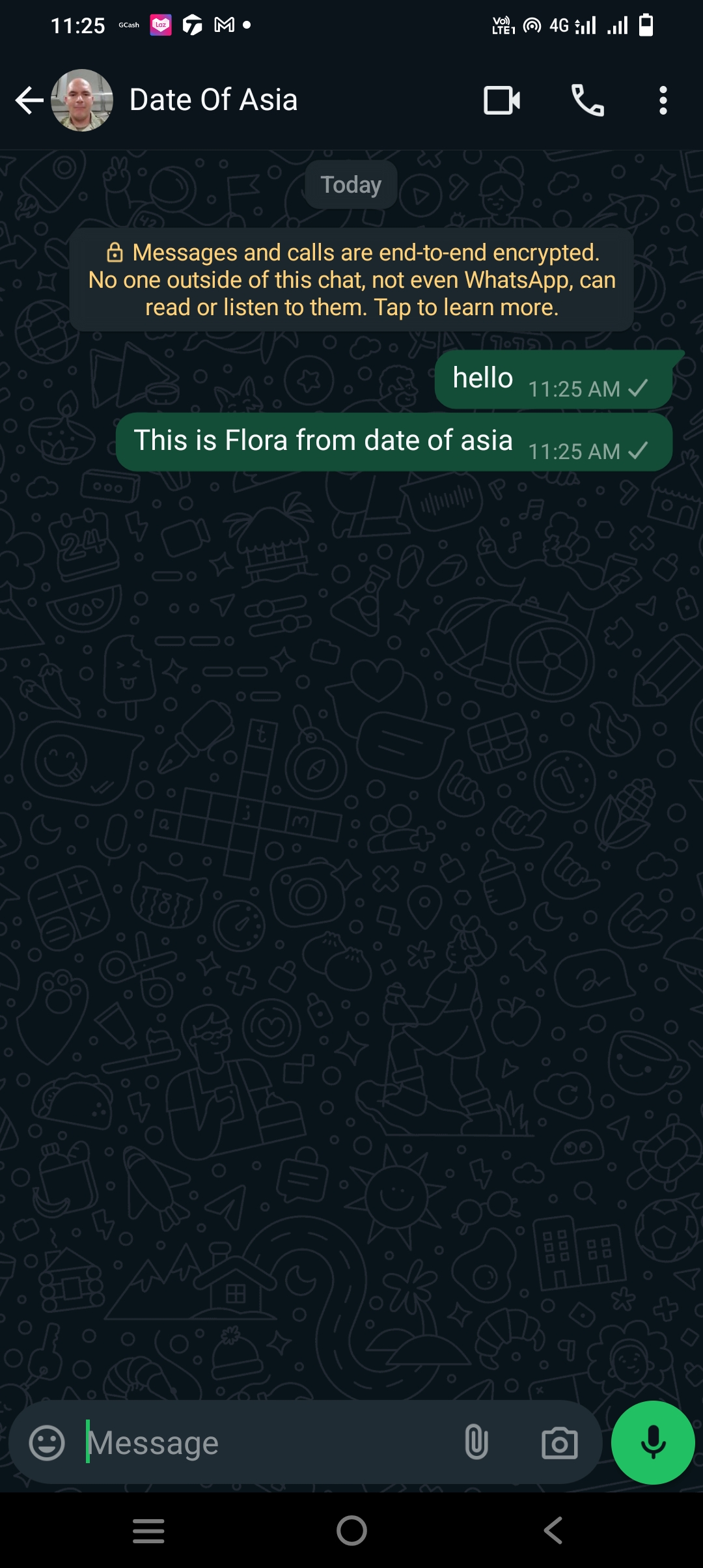Start a voice call with Date Of Asia

click(x=587, y=100)
